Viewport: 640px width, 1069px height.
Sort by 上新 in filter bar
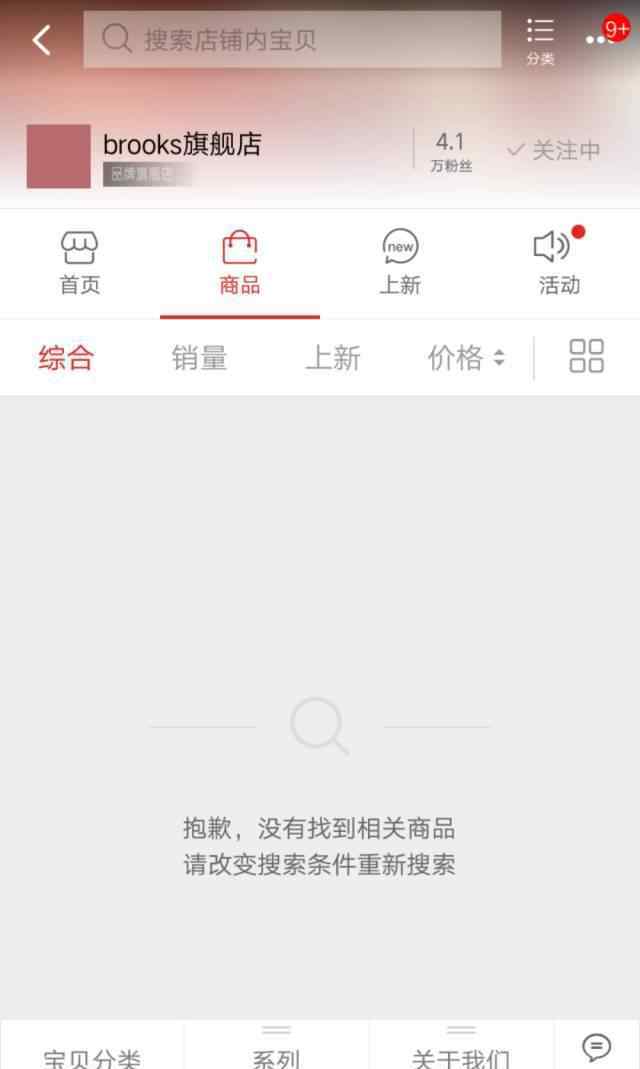point(333,357)
